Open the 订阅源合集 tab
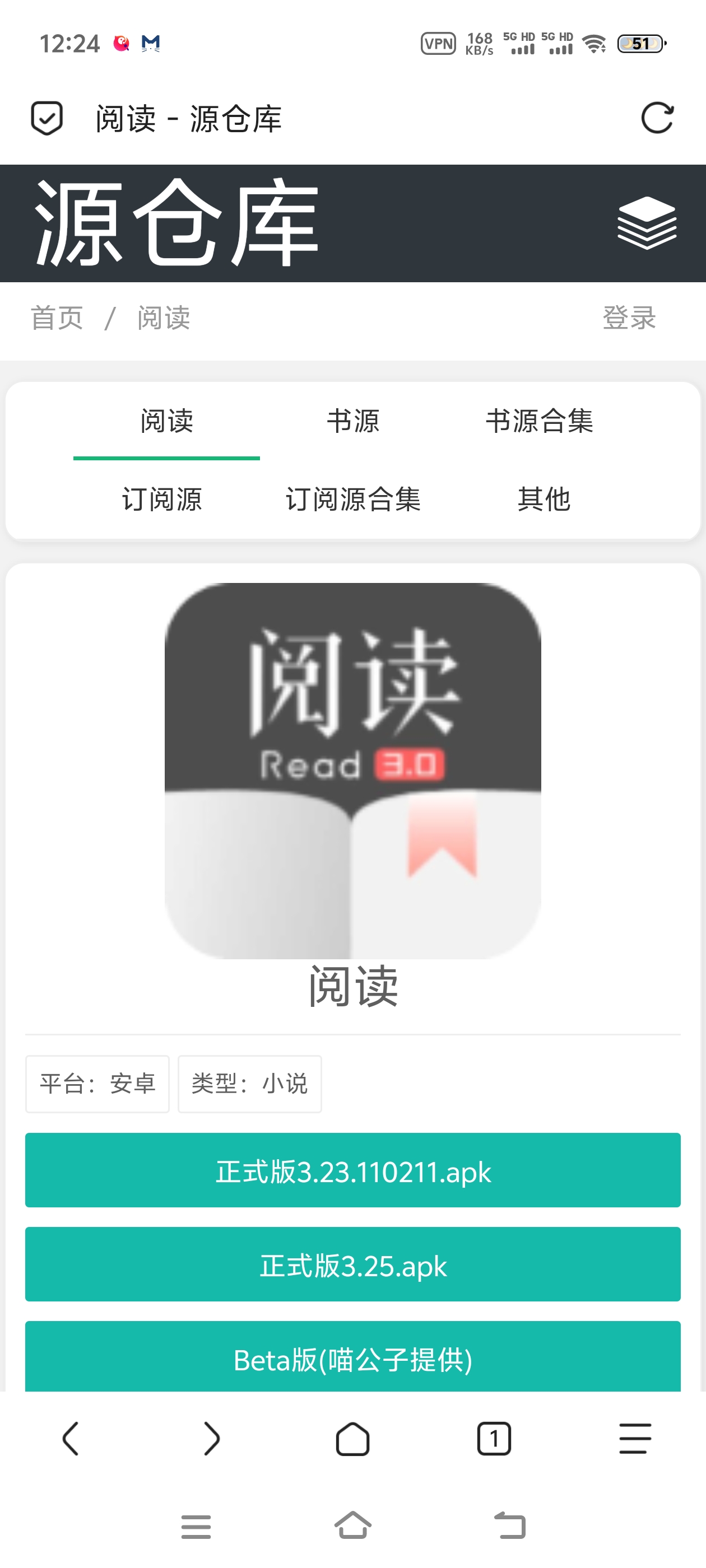 coord(352,499)
